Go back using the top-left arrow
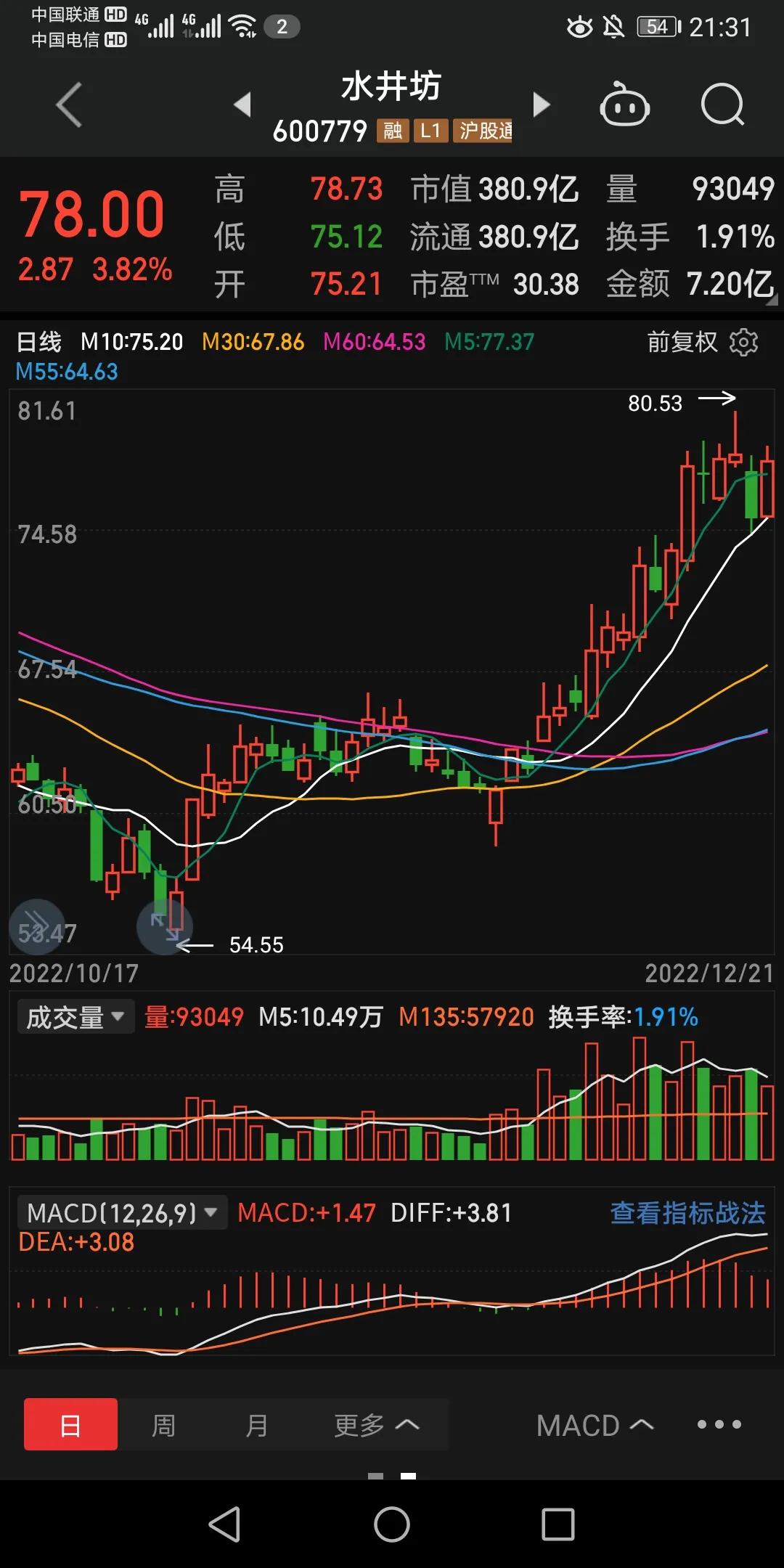Viewport: 784px width, 1568px height. pos(70,105)
